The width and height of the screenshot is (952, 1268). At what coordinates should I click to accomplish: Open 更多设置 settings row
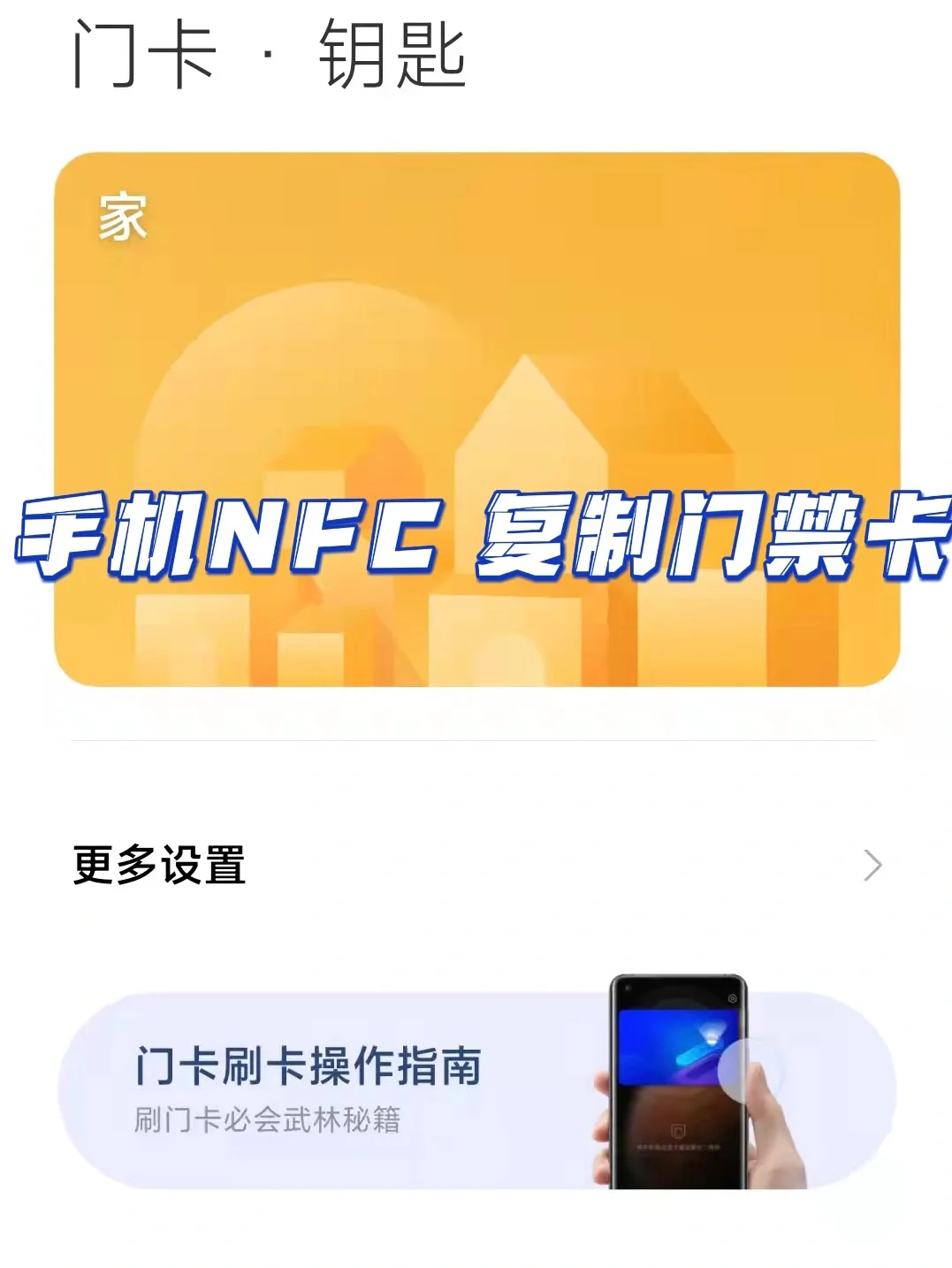pos(476,865)
